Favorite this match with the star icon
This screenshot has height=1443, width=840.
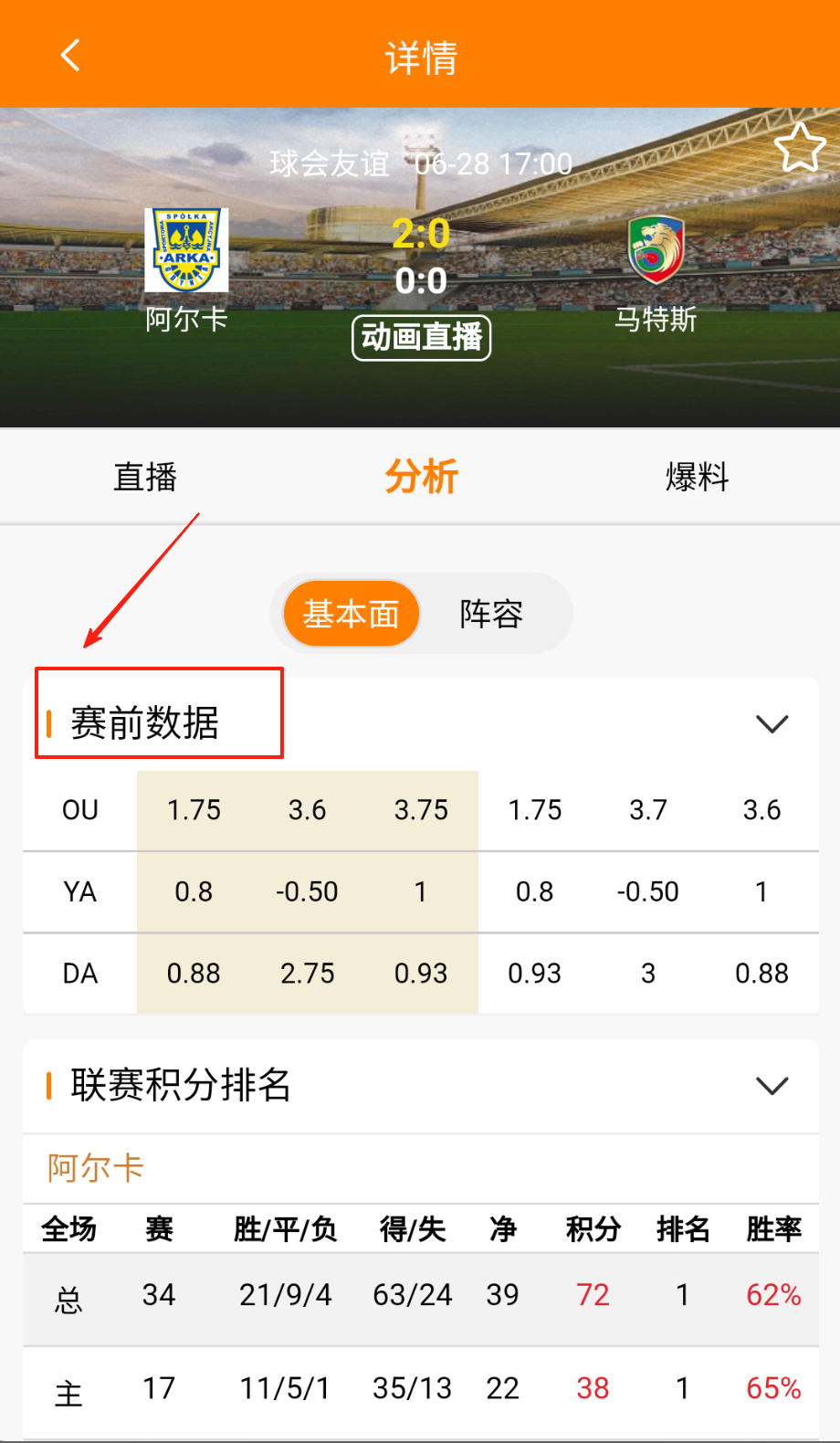click(x=800, y=148)
